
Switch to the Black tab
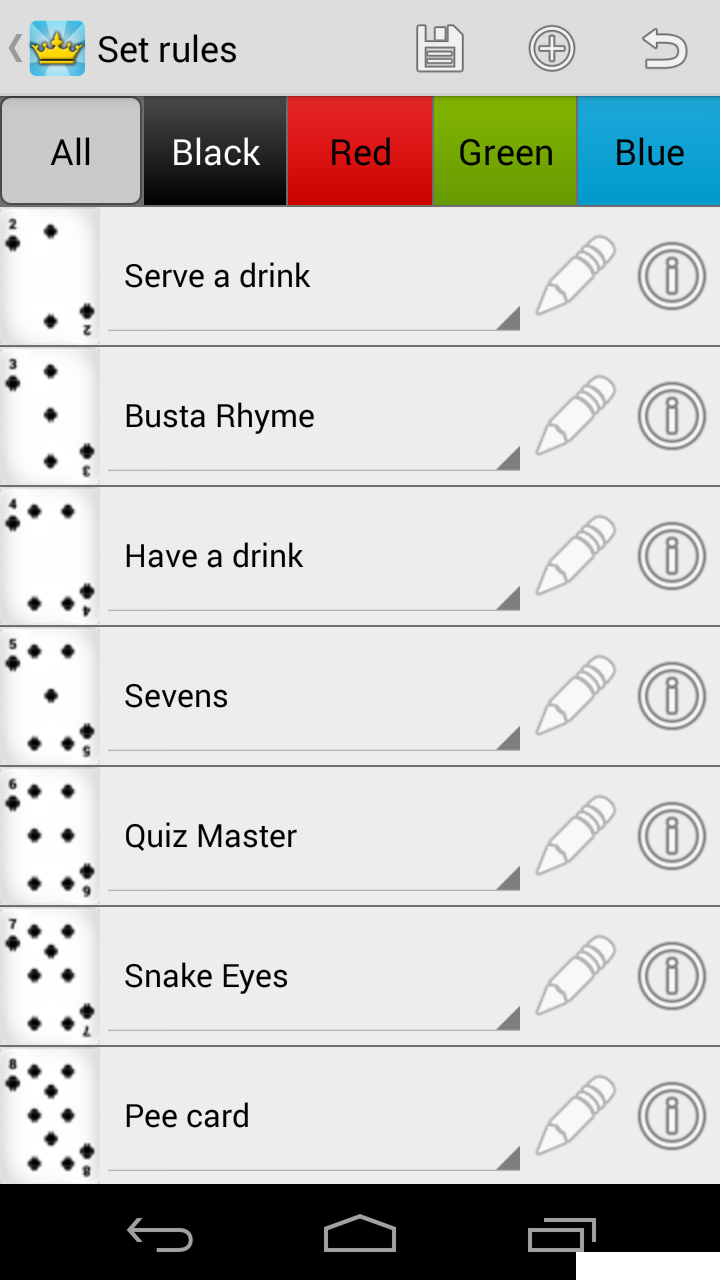215,152
